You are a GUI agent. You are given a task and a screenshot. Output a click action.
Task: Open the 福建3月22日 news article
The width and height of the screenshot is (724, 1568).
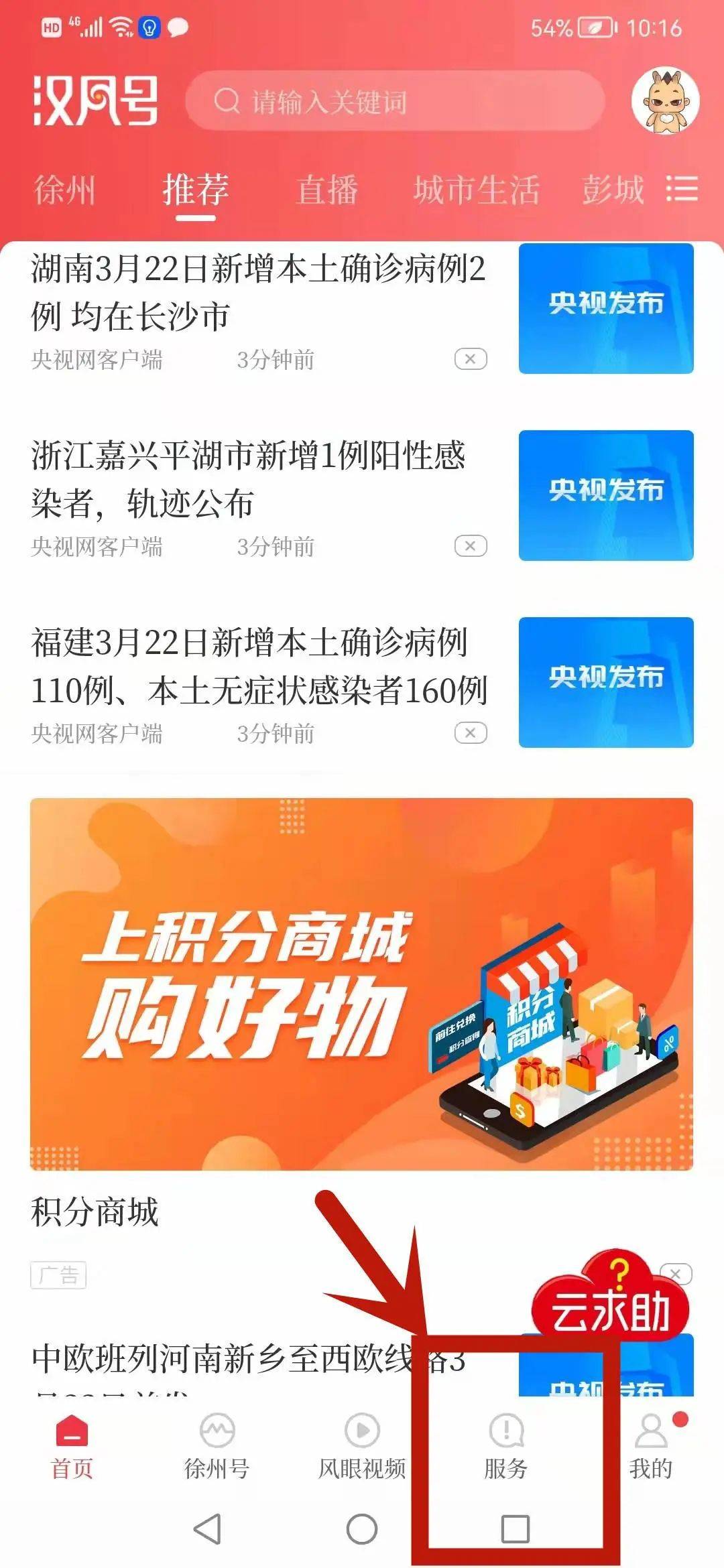258,666
